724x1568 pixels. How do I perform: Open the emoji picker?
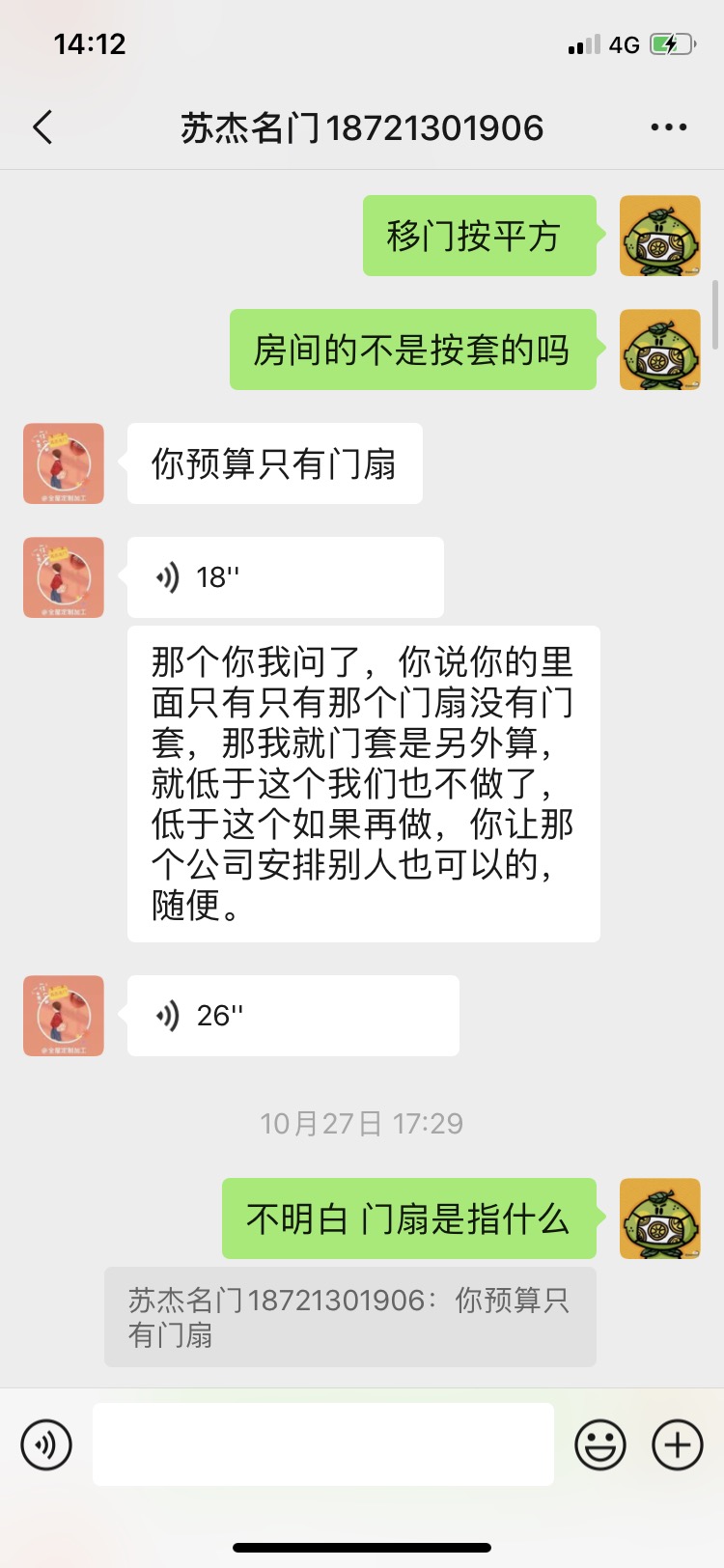click(599, 1444)
